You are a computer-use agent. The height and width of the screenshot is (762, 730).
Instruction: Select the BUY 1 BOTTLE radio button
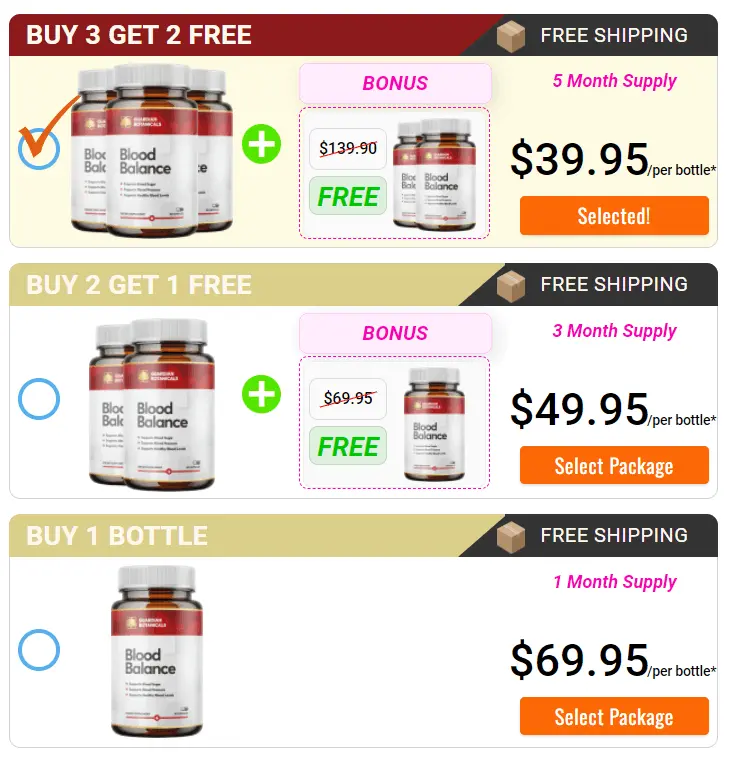click(38, 648)
